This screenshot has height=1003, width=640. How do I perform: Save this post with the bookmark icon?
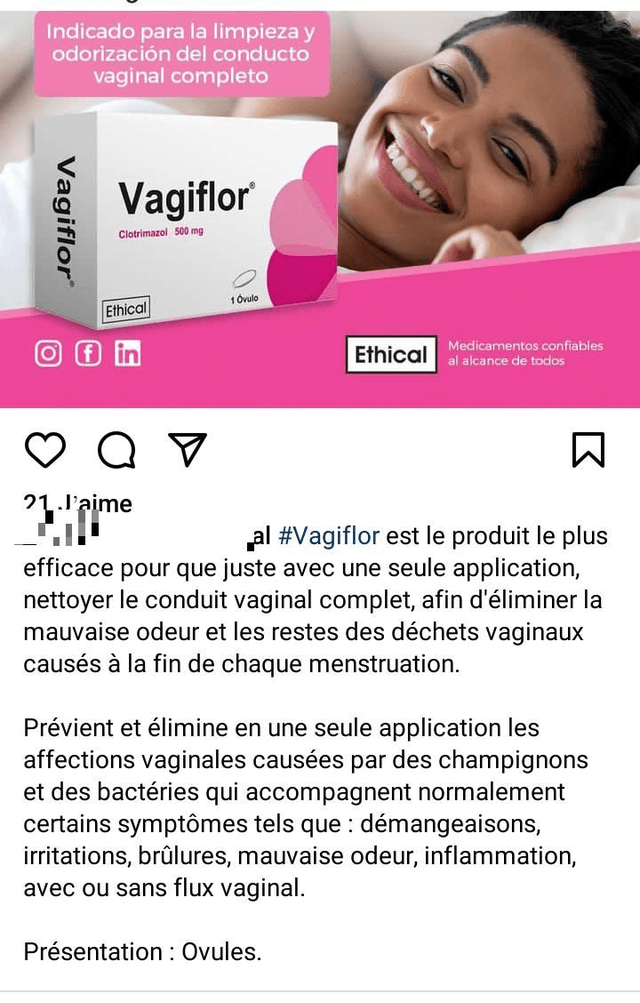[x=588, y=450]
